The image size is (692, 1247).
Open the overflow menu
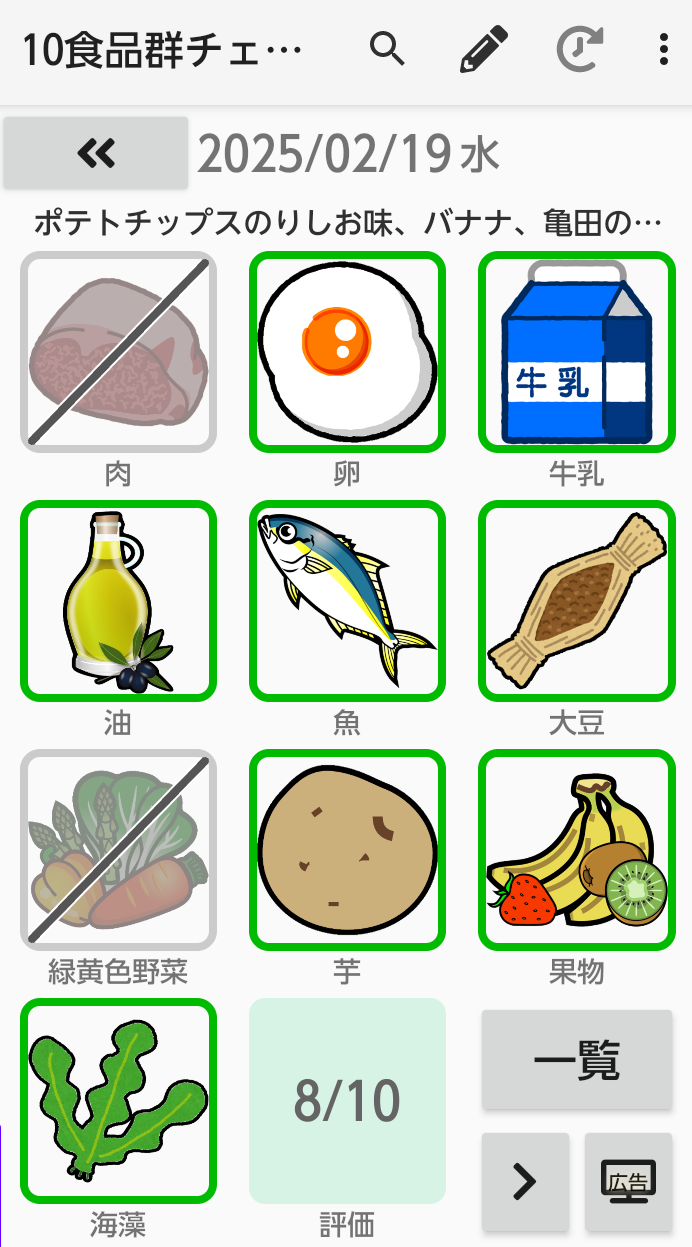[664, 49]
